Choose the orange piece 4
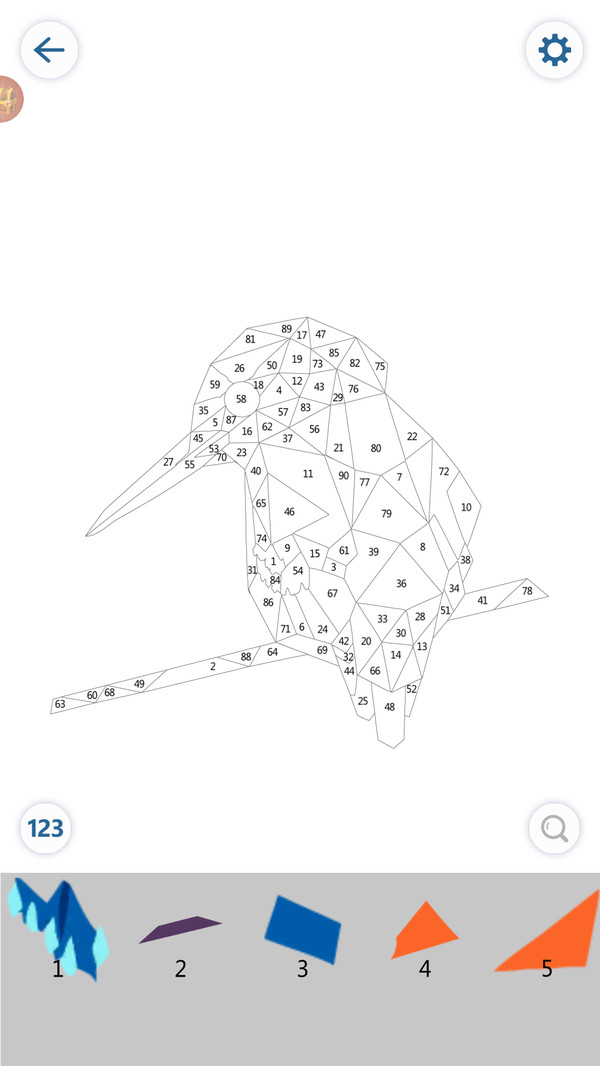This screenshot has height=1066, width=600. point(425,930)
